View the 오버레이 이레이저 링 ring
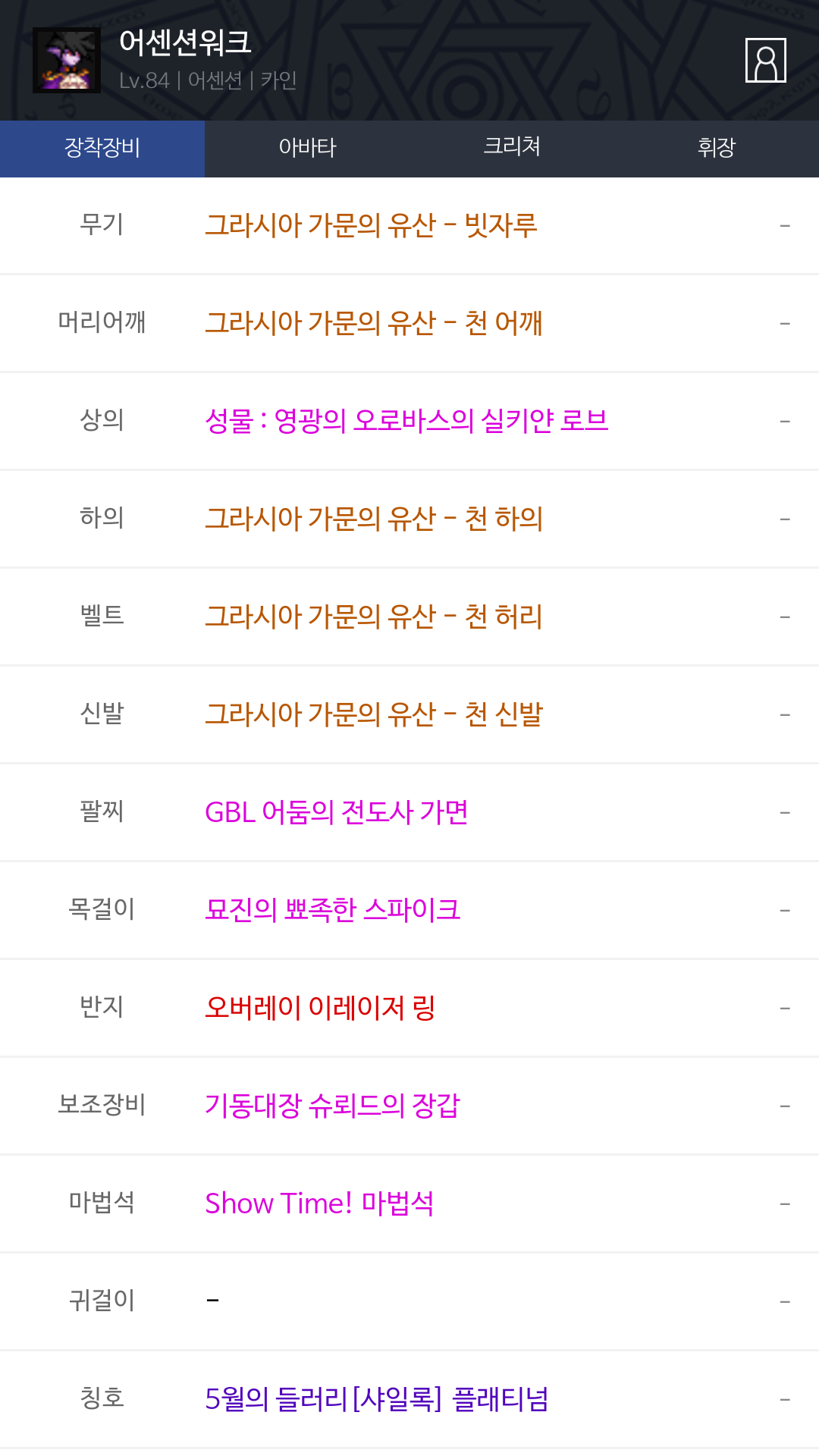Viewport: 819px width, 1456px height. tap(319, 1008)
